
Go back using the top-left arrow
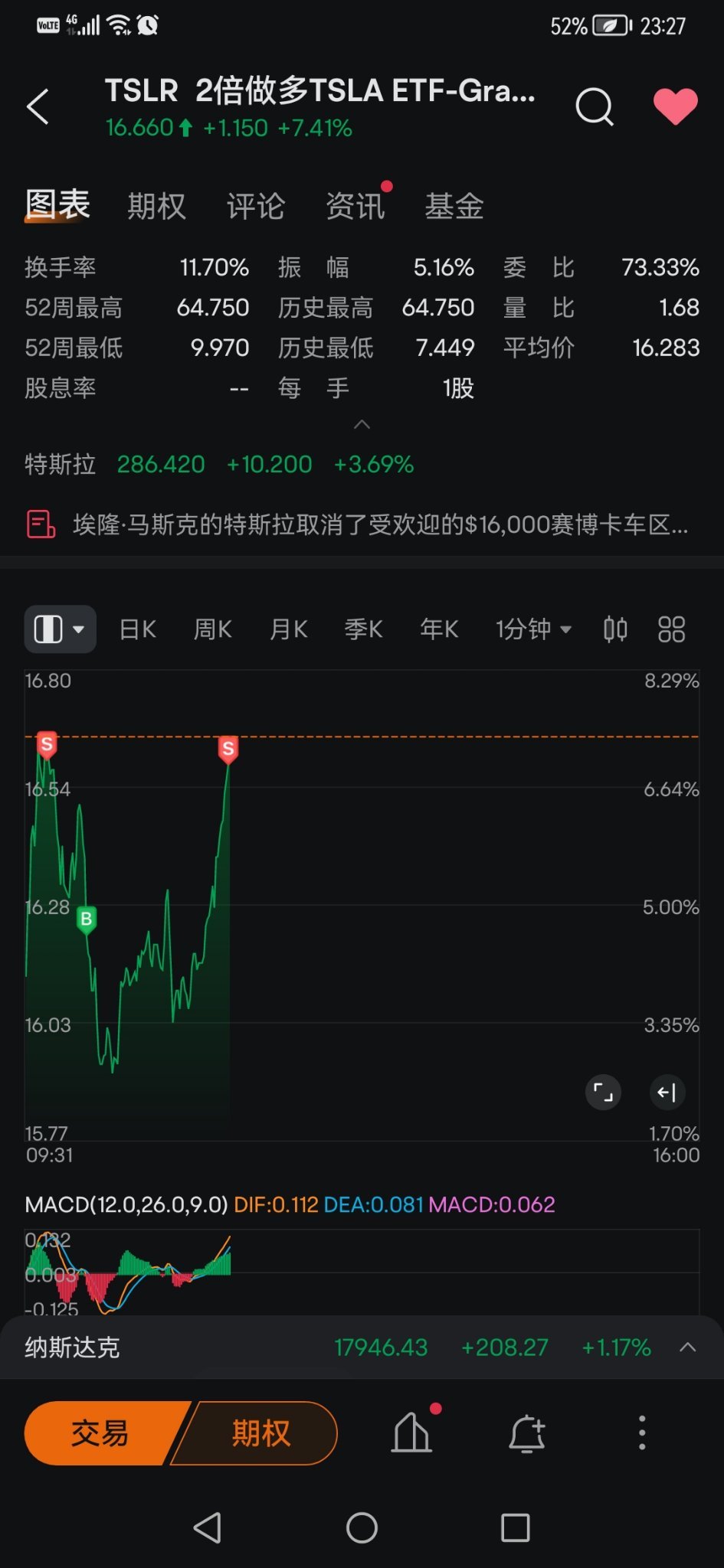pos(38,106)
